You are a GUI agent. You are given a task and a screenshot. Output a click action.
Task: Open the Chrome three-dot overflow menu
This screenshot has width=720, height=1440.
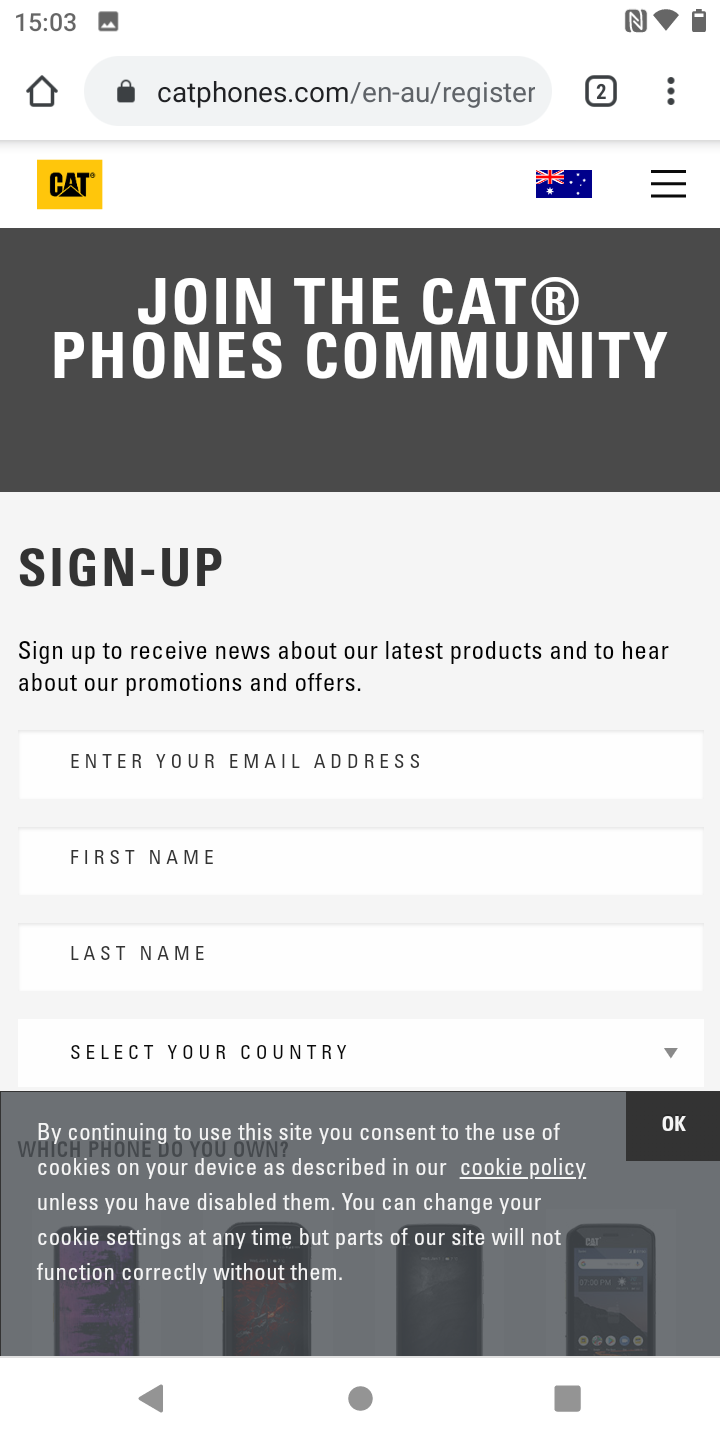(x=671, y=92)
